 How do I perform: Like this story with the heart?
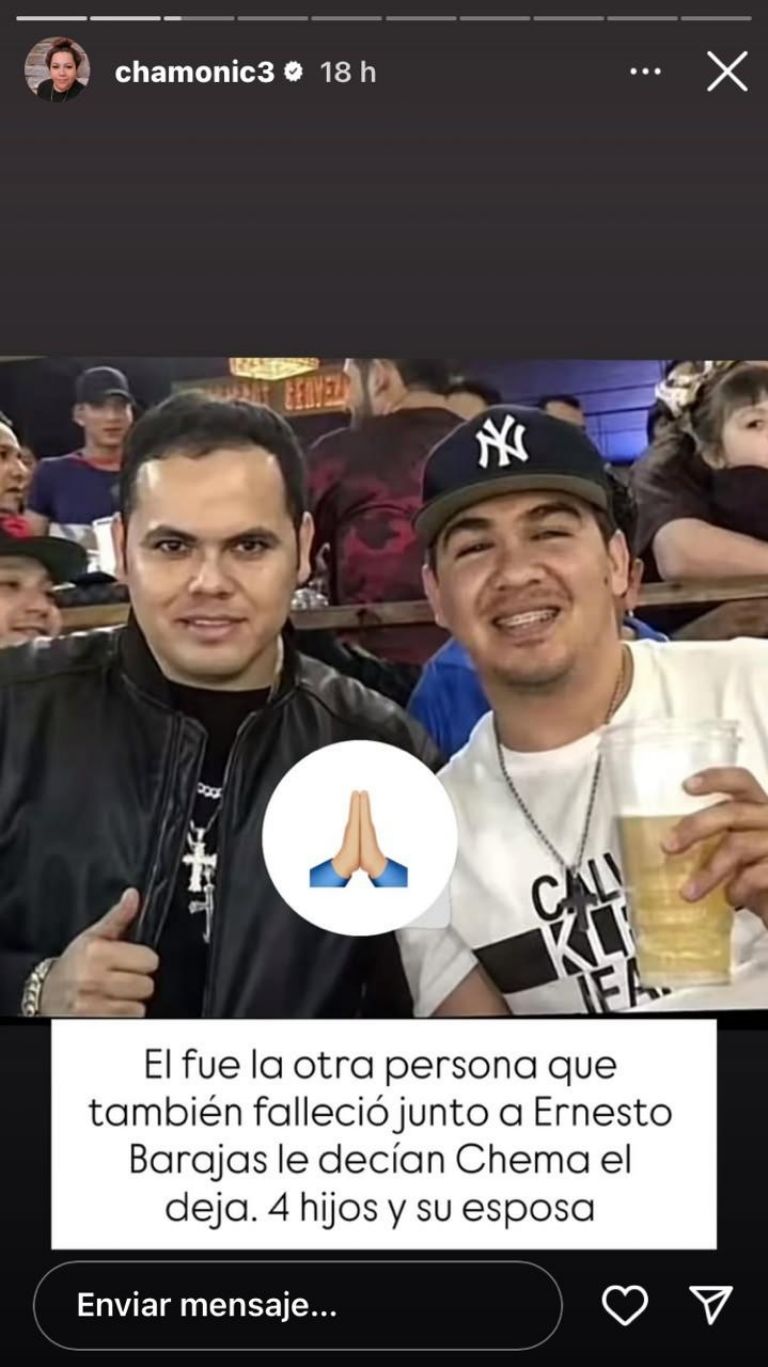tap(625, 1305)
